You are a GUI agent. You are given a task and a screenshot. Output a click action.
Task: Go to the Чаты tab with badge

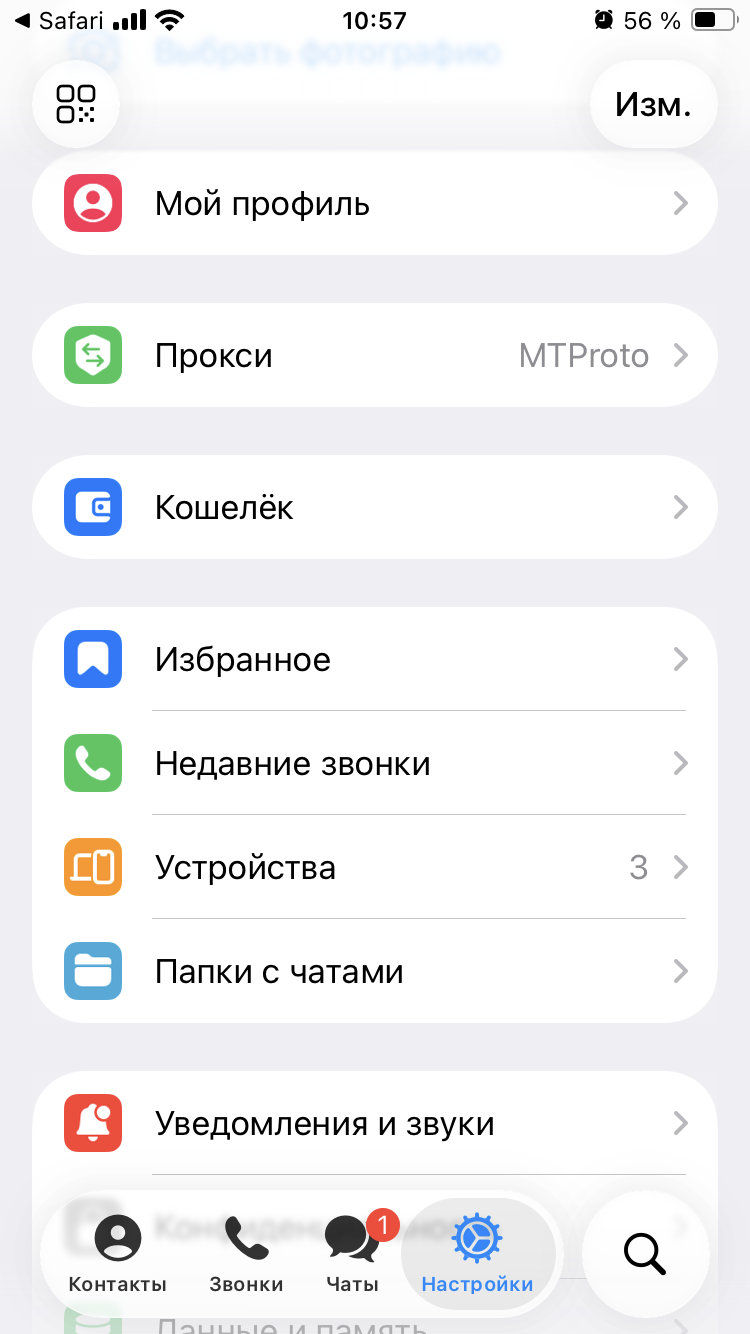coord(352,1254)
